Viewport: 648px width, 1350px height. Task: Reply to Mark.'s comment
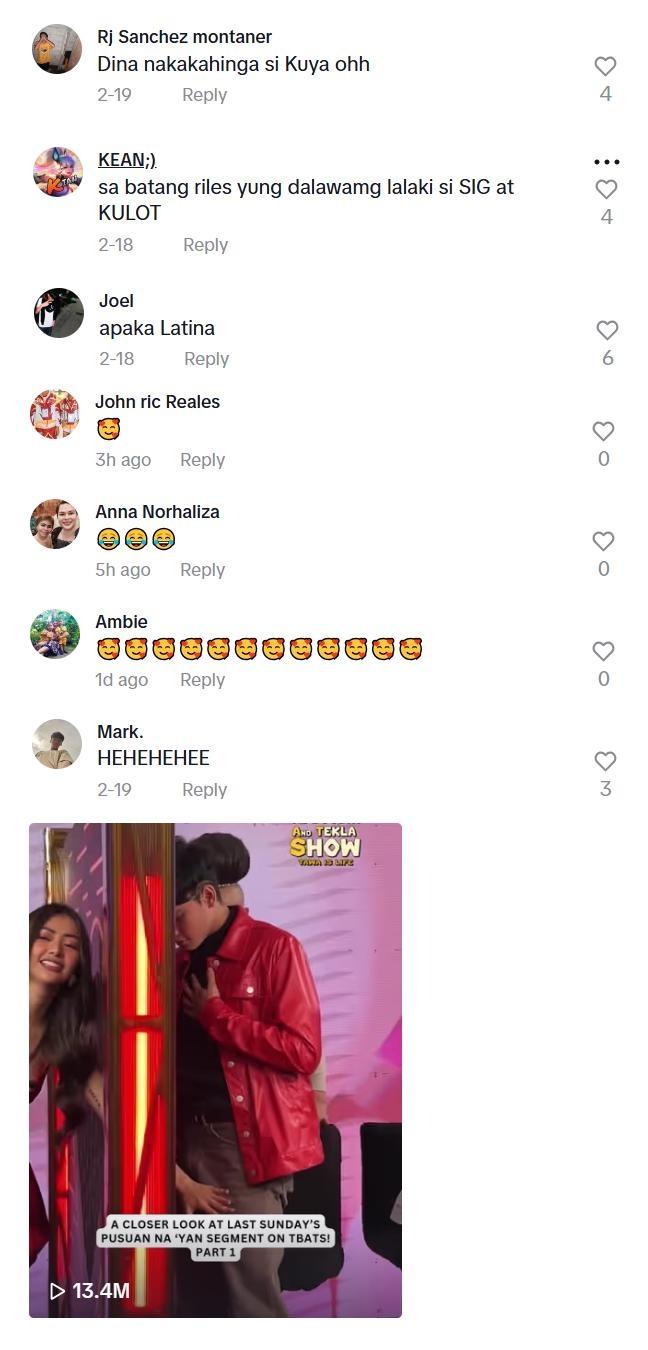coord(204,790)
